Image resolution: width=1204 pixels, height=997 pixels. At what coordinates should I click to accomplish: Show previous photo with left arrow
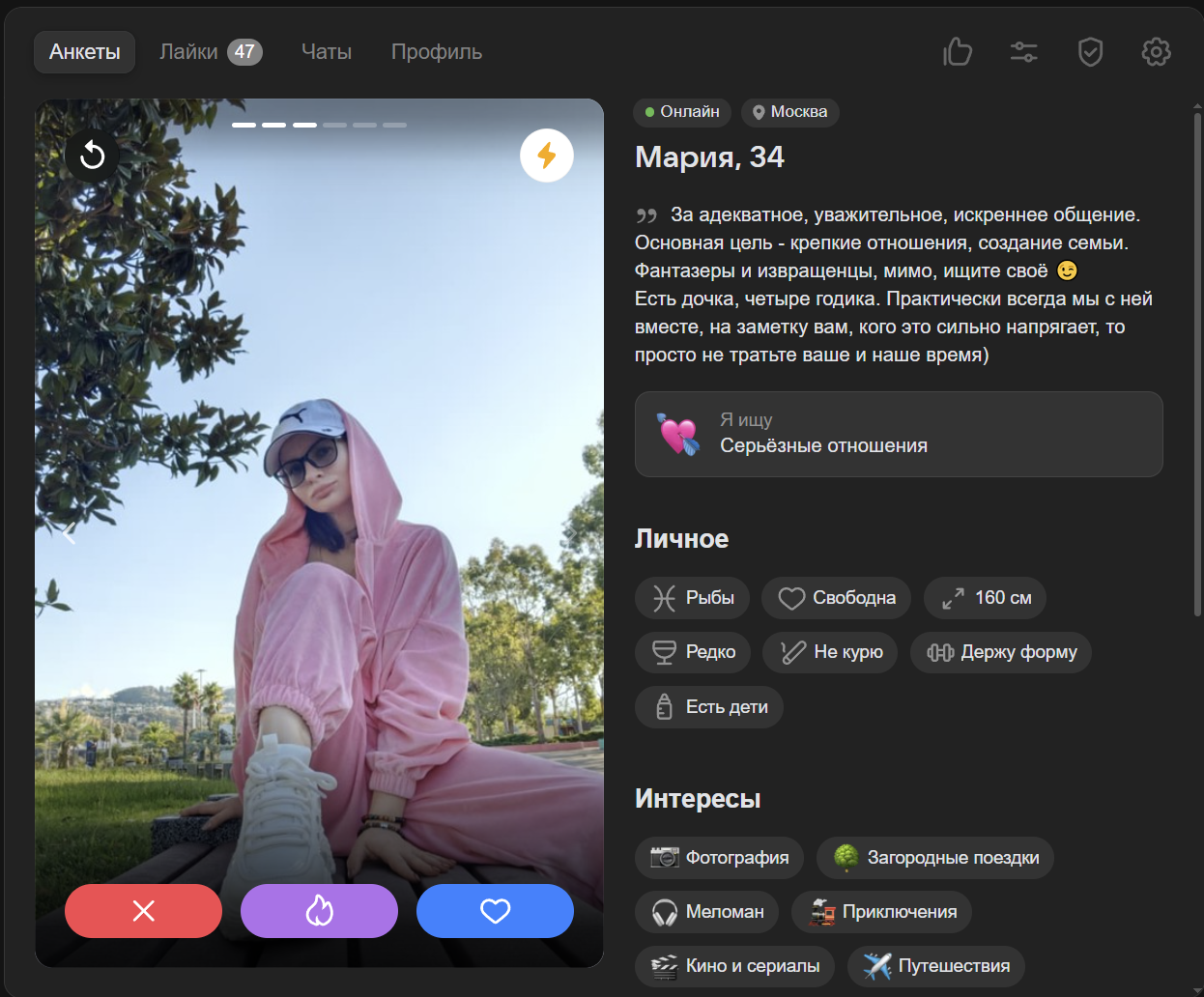coord(69,533)
